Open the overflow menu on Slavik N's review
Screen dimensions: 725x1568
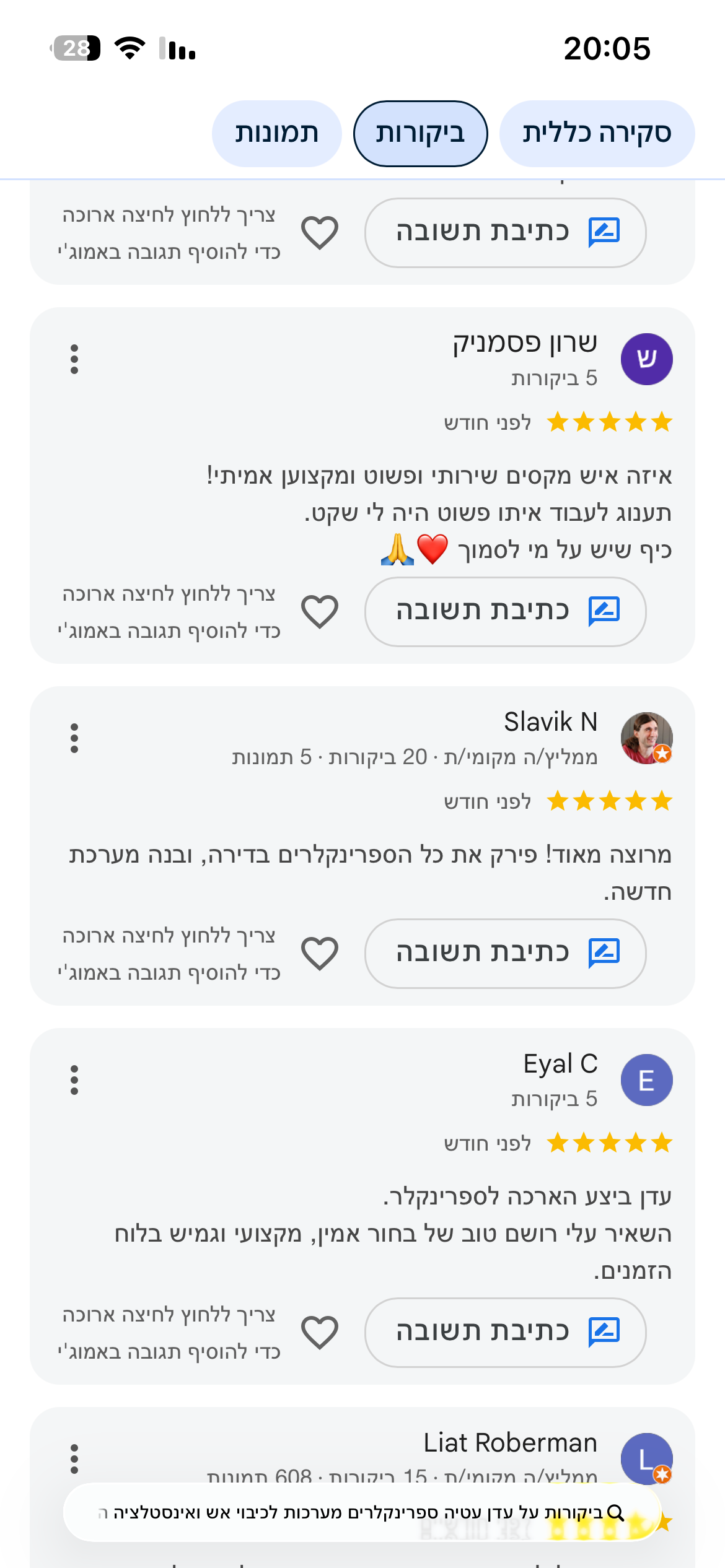[x=74, y=738]
